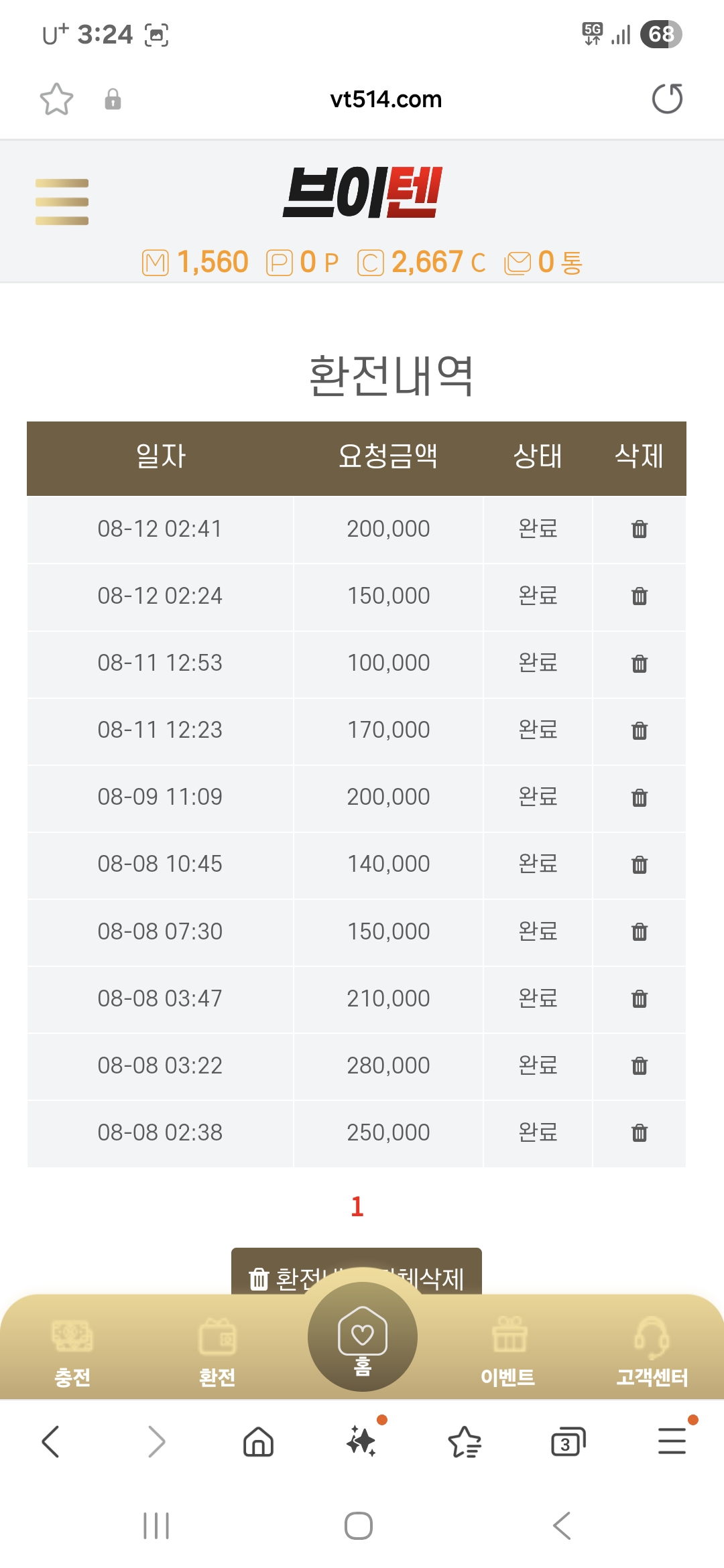This screenshot has height=1568, width=724.
Task: Remove the 08-11 12:53 entry
Action: click(640, 663)
